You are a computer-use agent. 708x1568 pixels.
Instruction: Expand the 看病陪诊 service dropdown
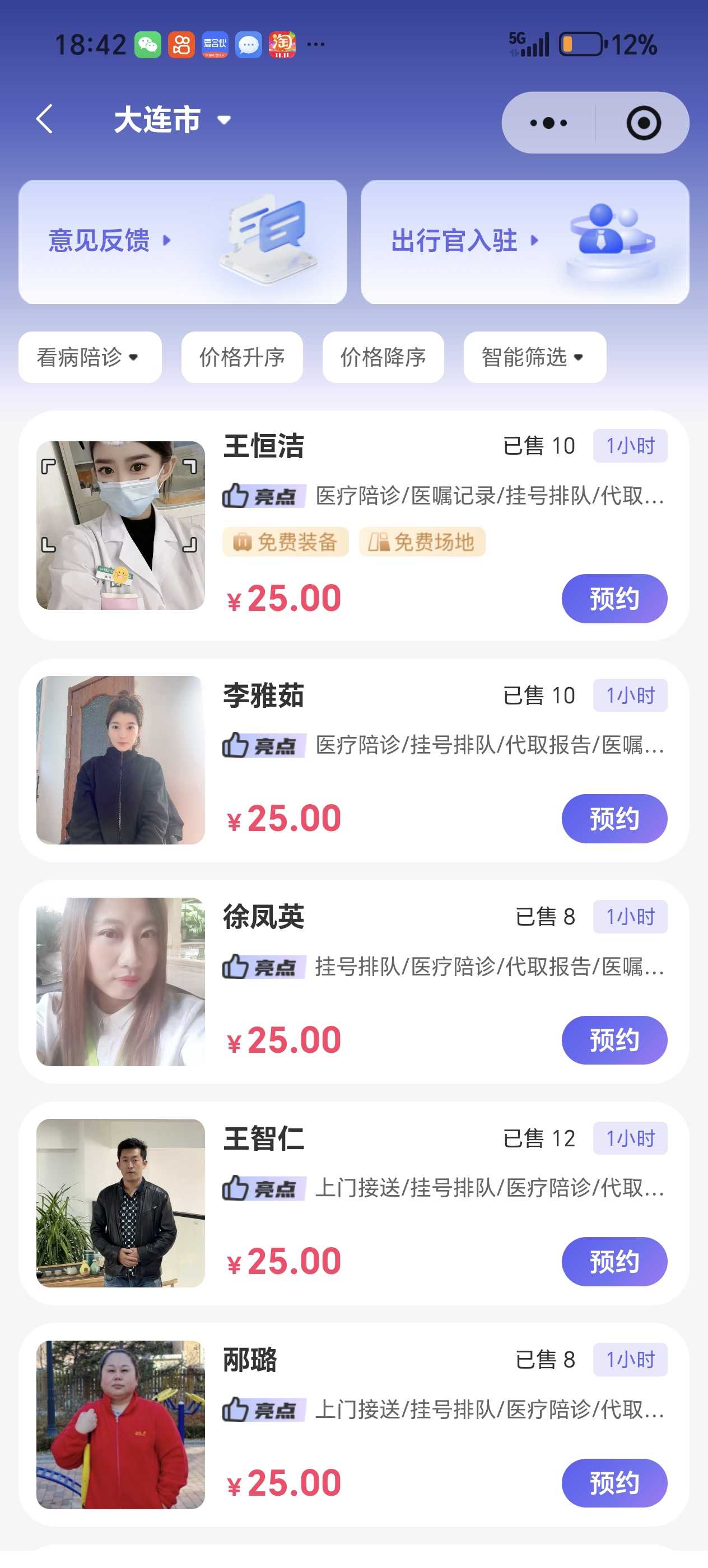90,357
